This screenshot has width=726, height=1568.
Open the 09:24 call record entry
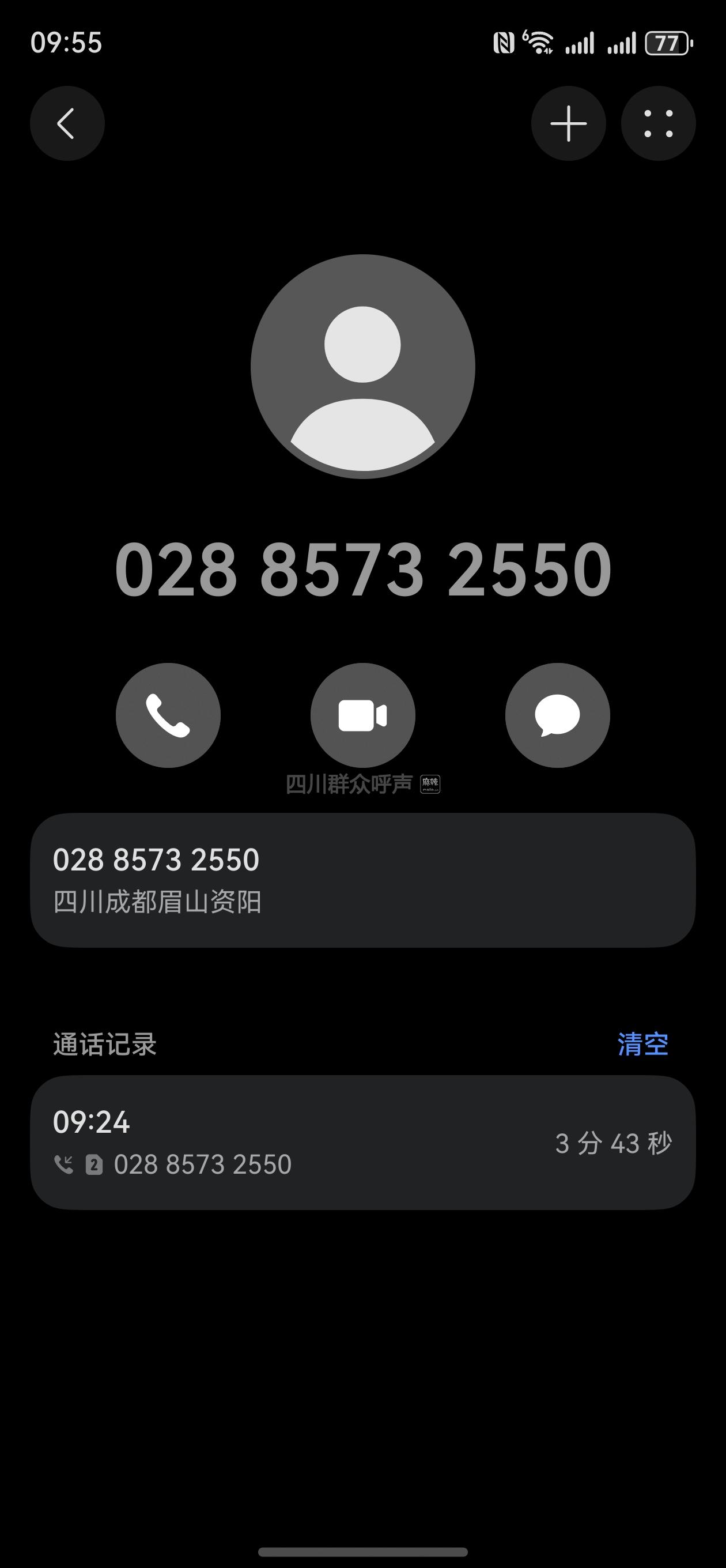tap(362, 1143)
